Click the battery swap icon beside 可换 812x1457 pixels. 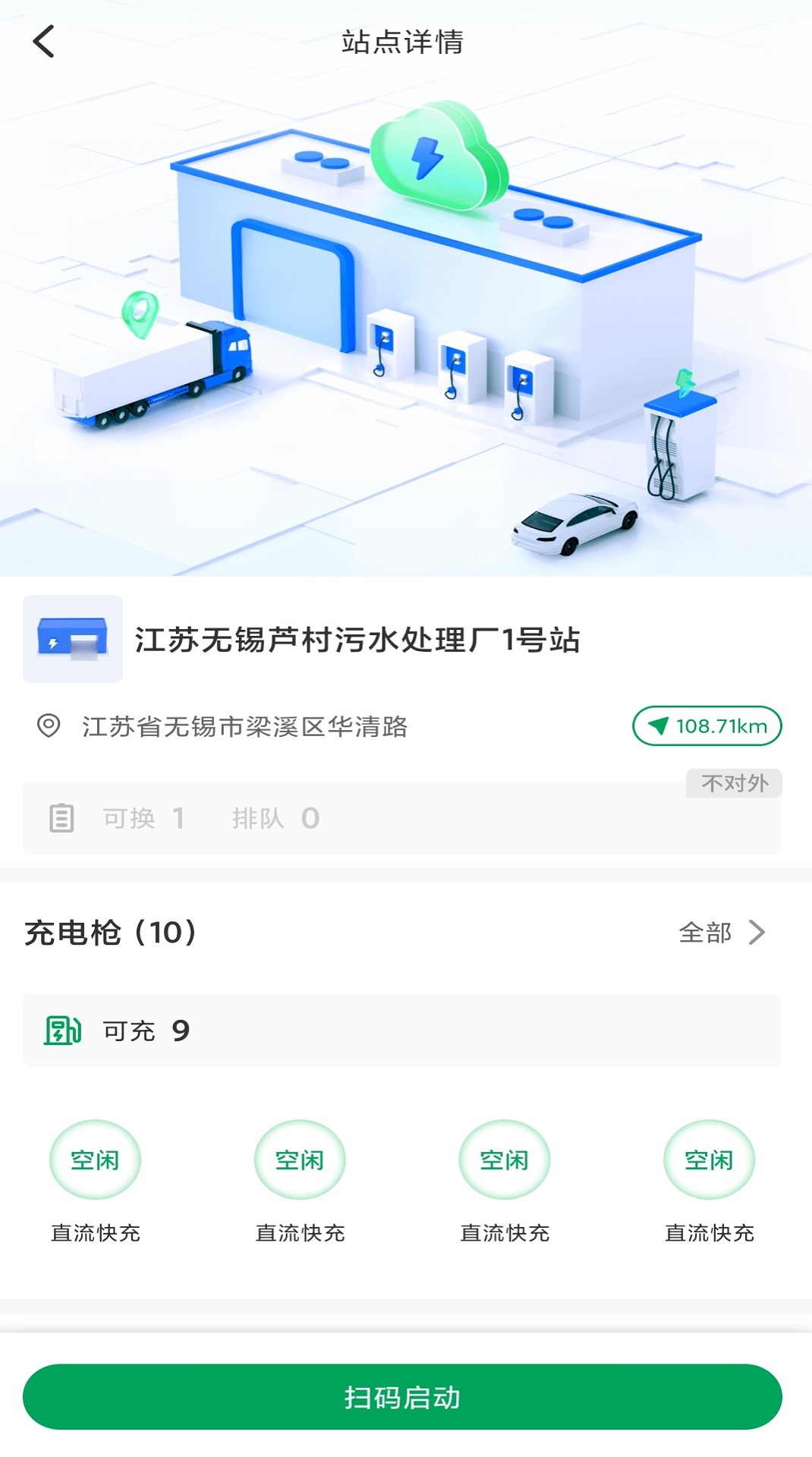coord(62,818)
